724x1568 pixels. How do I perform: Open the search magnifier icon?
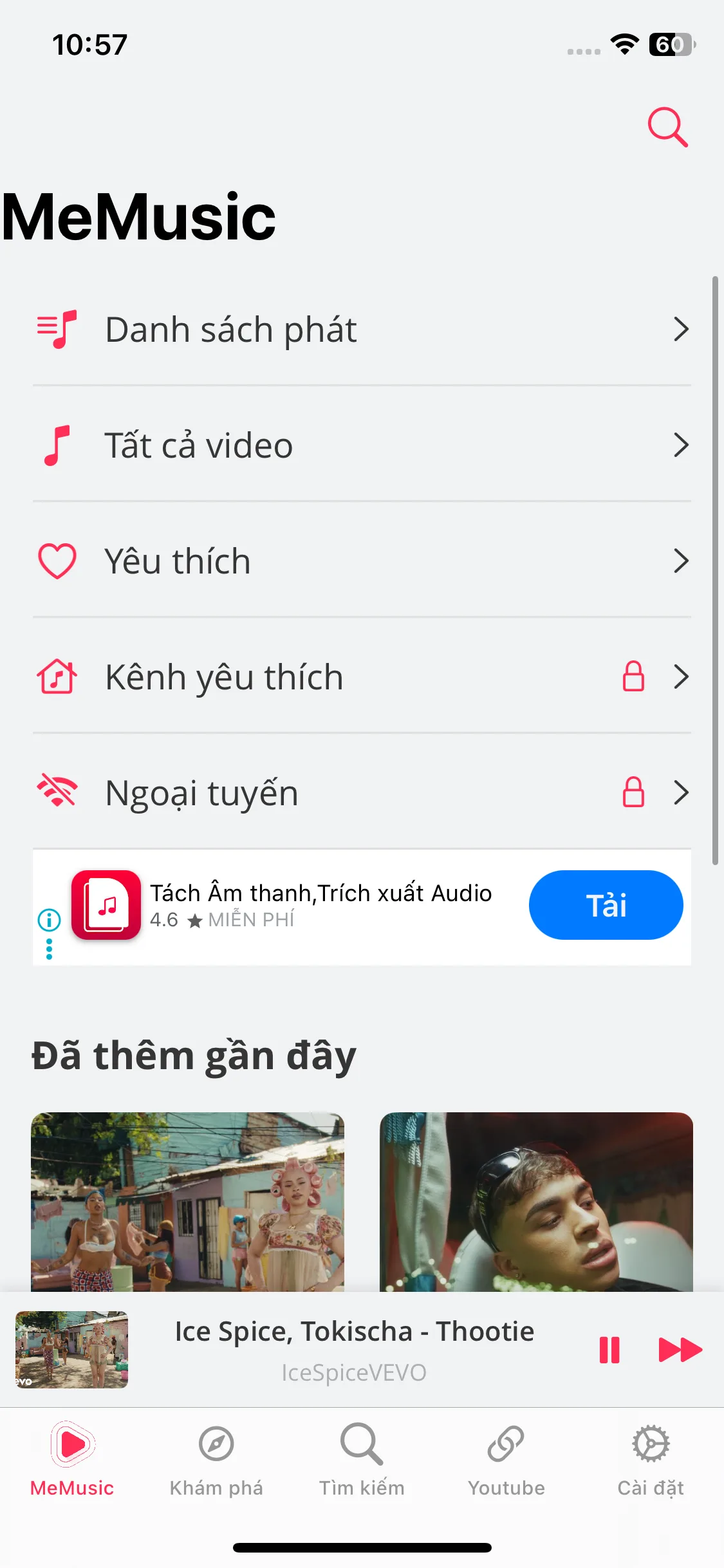click(x=667, y=127)
